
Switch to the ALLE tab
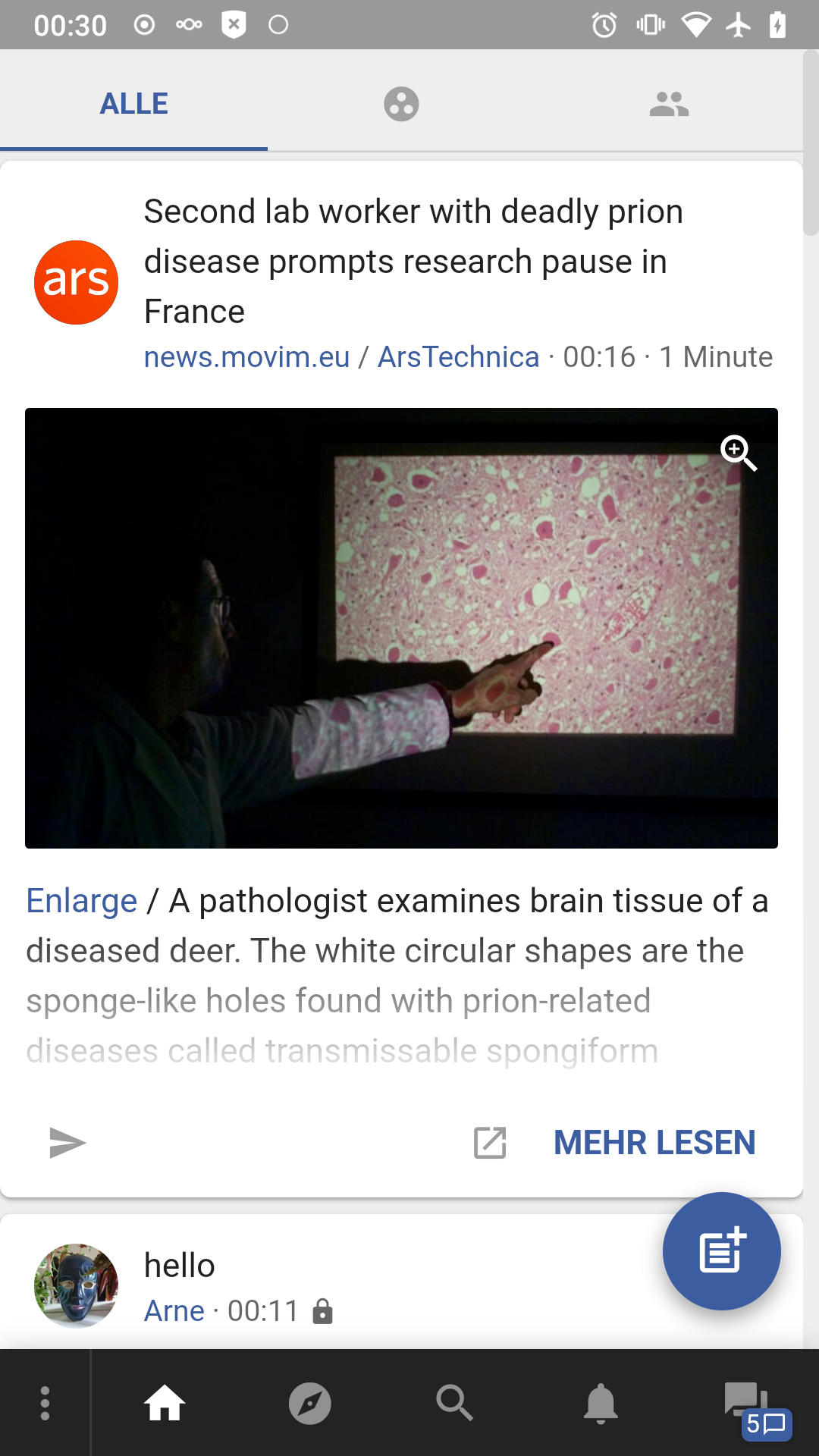133,104
